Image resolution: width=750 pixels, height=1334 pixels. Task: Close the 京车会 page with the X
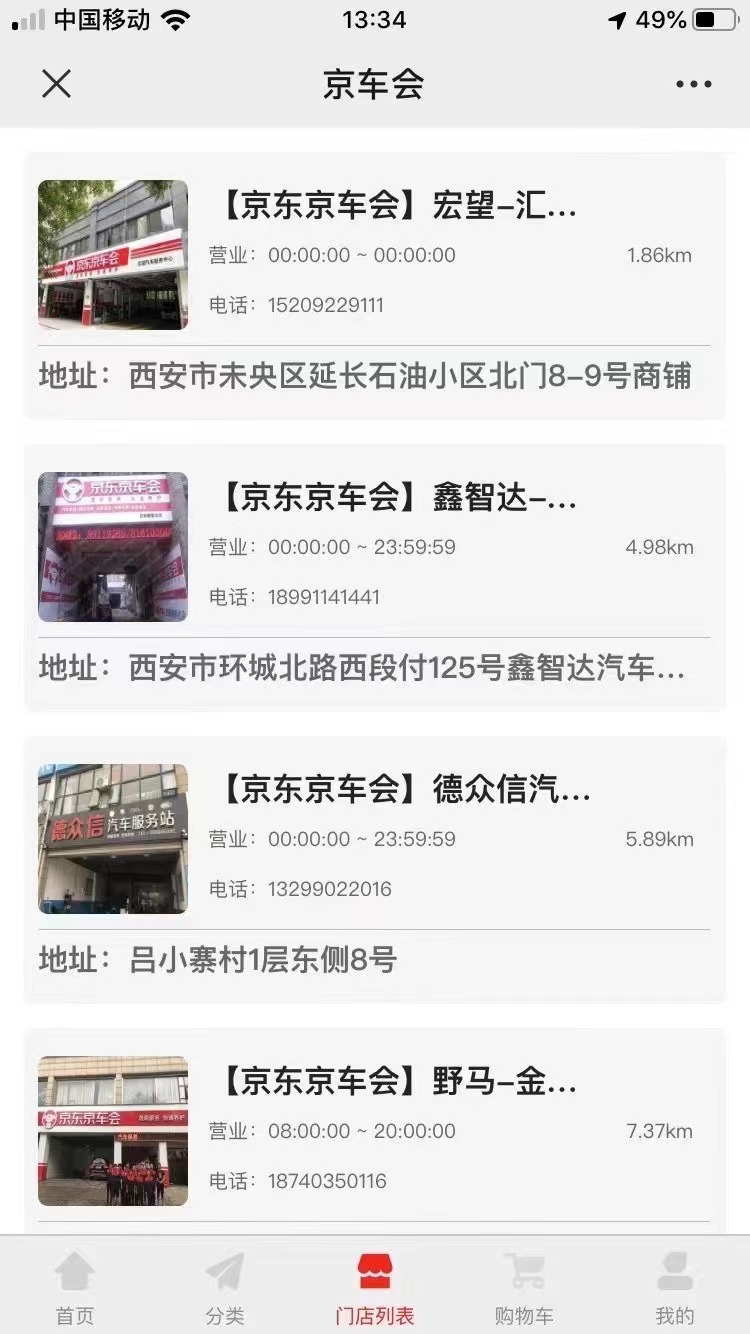pyautogui.click(x=57, y=84)
